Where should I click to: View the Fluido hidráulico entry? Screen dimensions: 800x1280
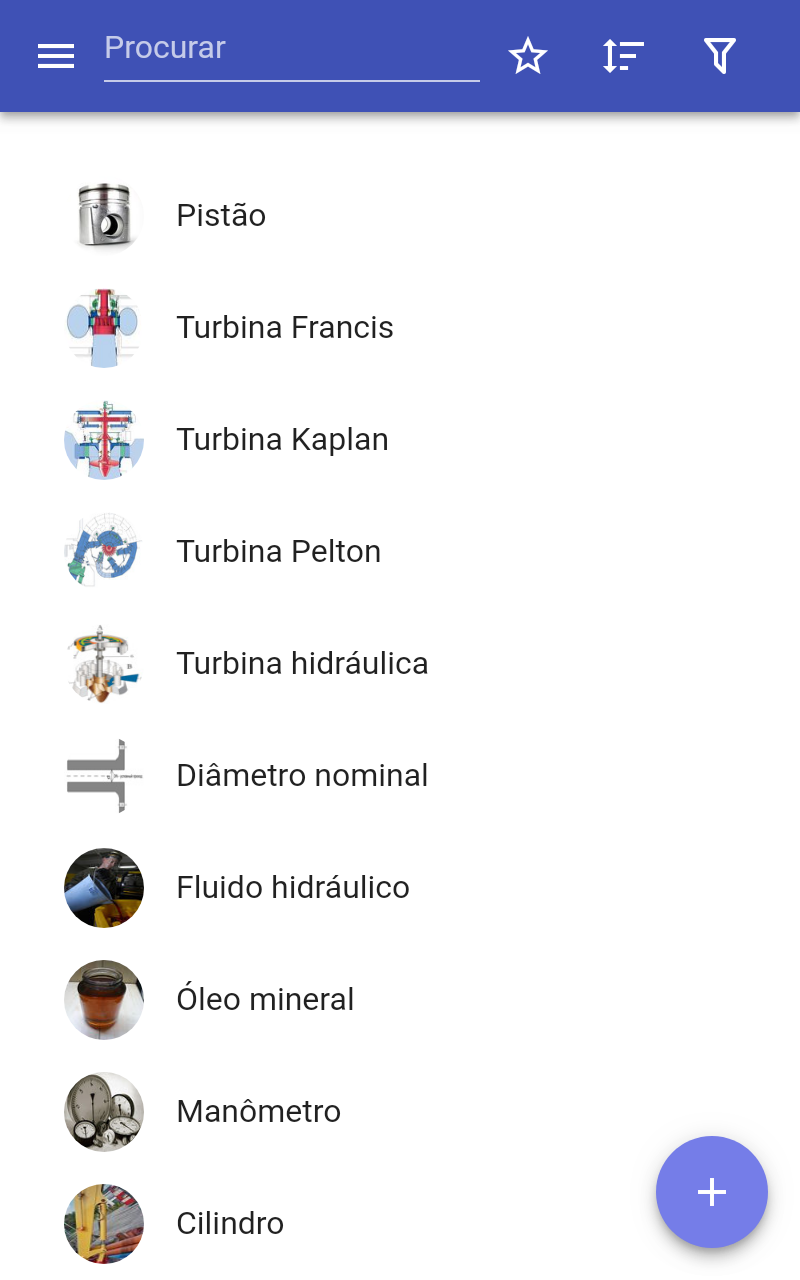point(292,888)
